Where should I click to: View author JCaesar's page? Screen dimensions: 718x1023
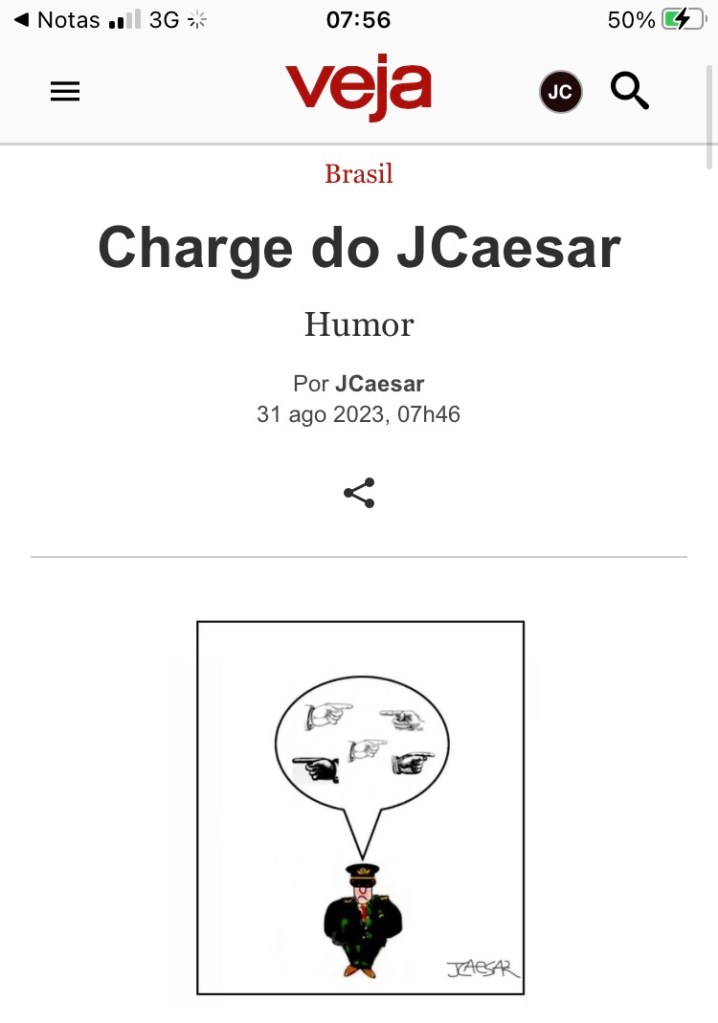pos(379,383)
